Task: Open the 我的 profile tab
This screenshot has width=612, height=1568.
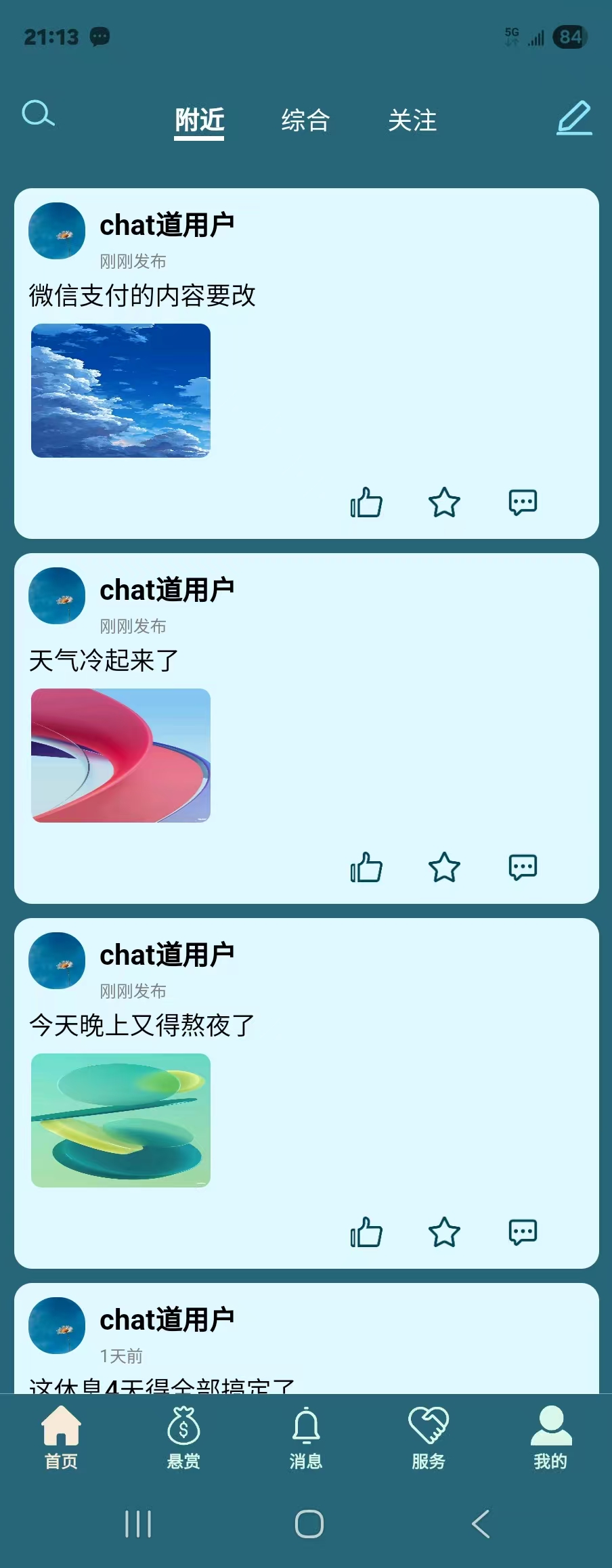Action: pos(550,1437)
